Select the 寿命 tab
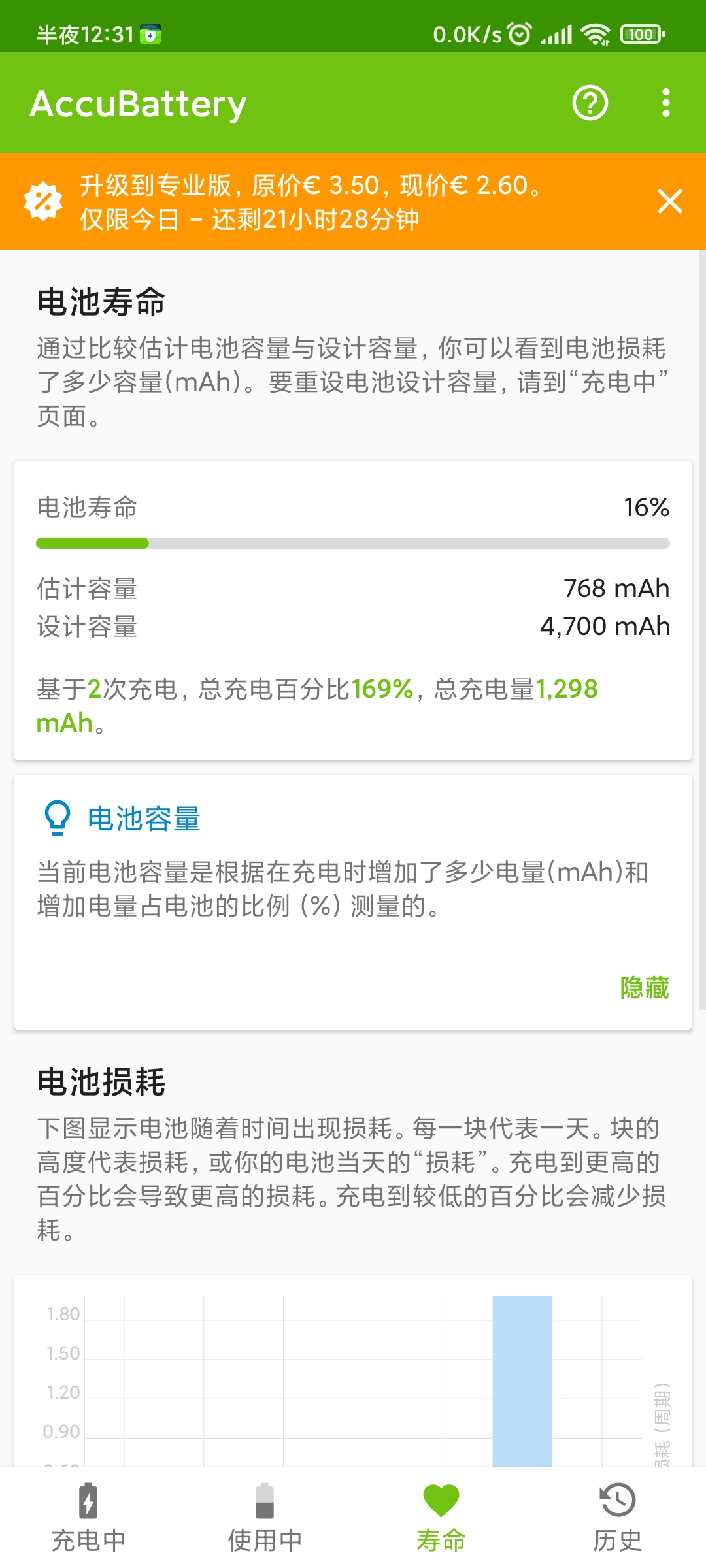Screen dimensions: 706x1568 click(441, 1517)
